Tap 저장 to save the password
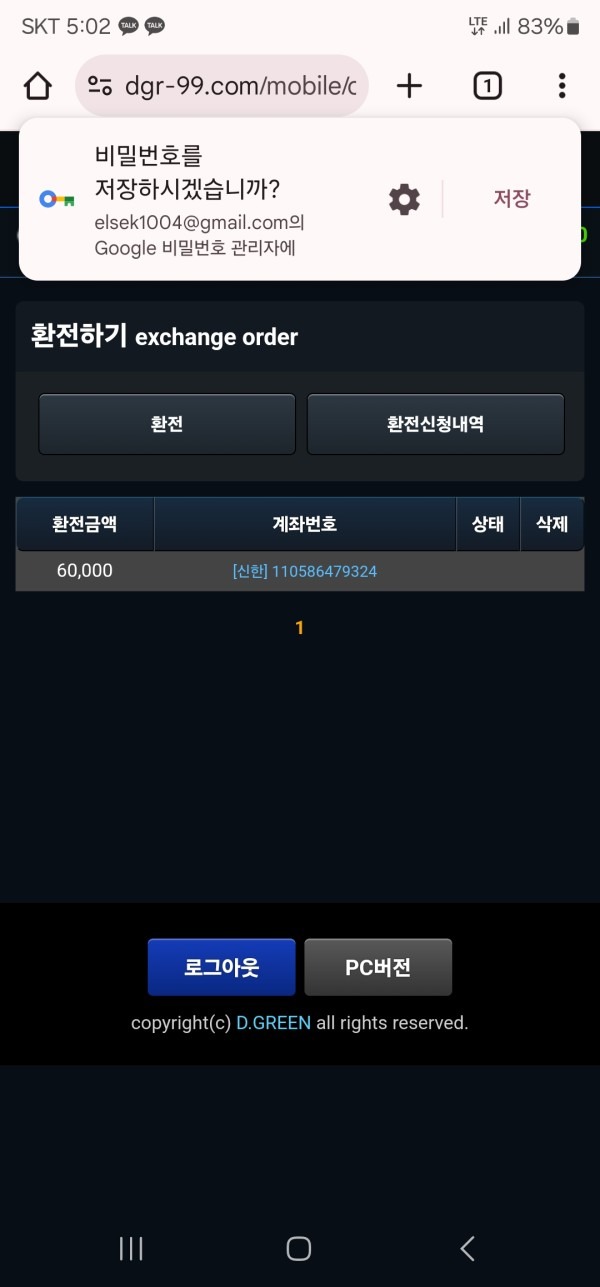 coord(511,198)
